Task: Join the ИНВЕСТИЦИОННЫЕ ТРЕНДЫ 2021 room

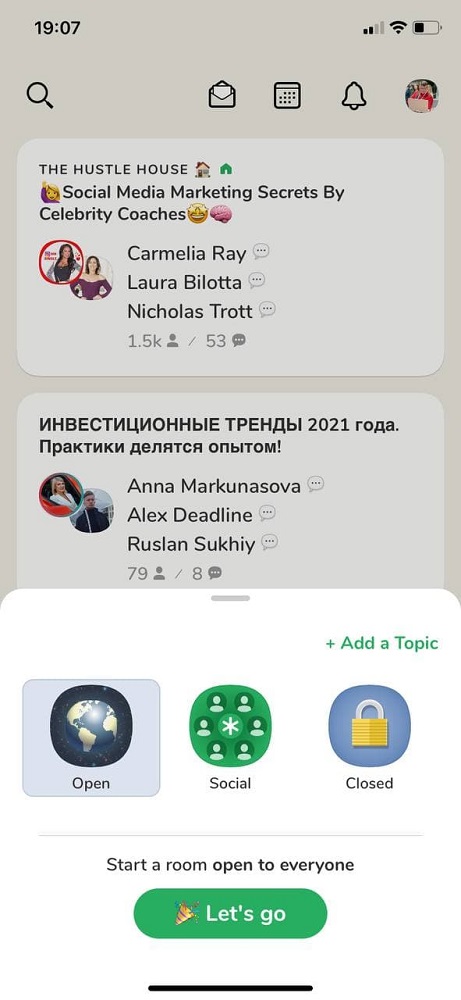Action: pyautogui.click(x=230, y=491)
